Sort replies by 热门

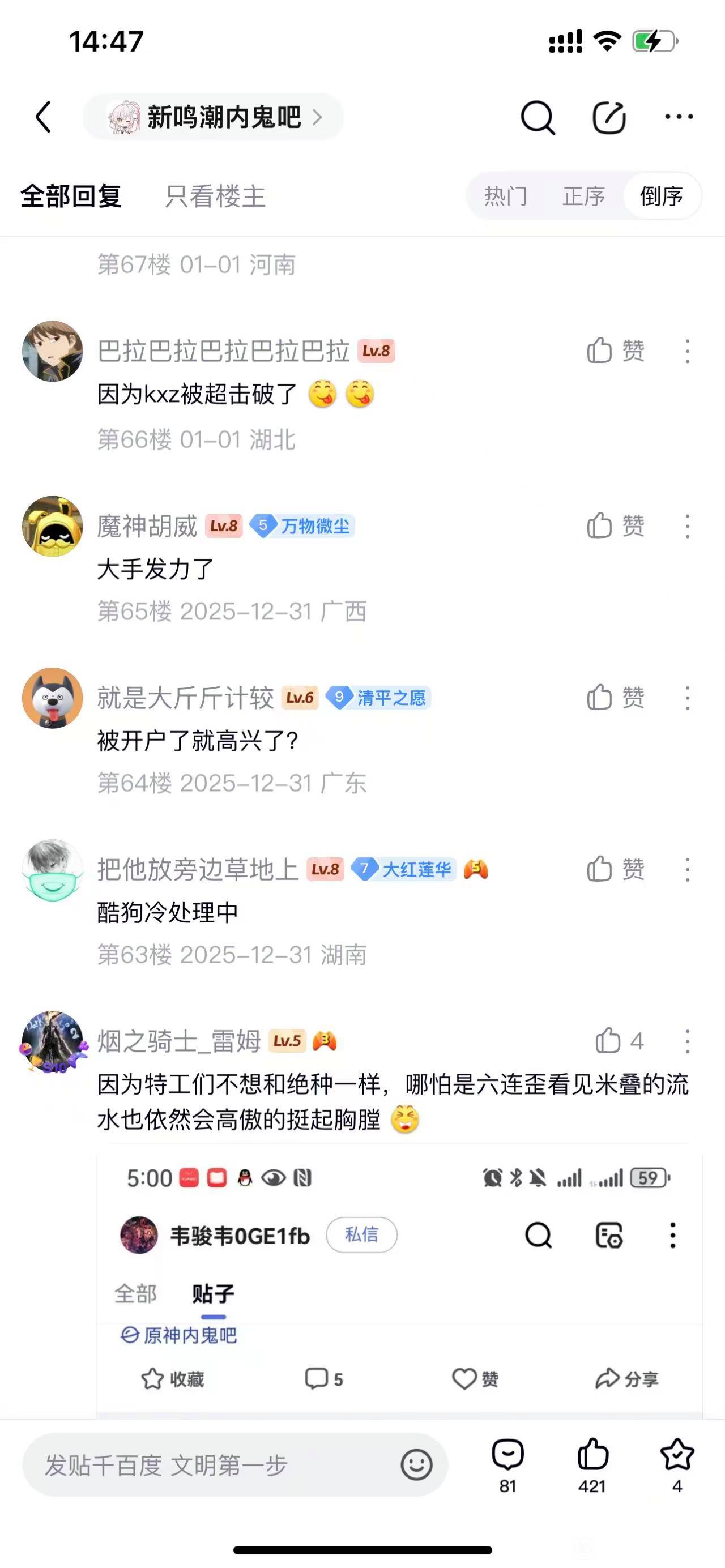click(505, 196)
